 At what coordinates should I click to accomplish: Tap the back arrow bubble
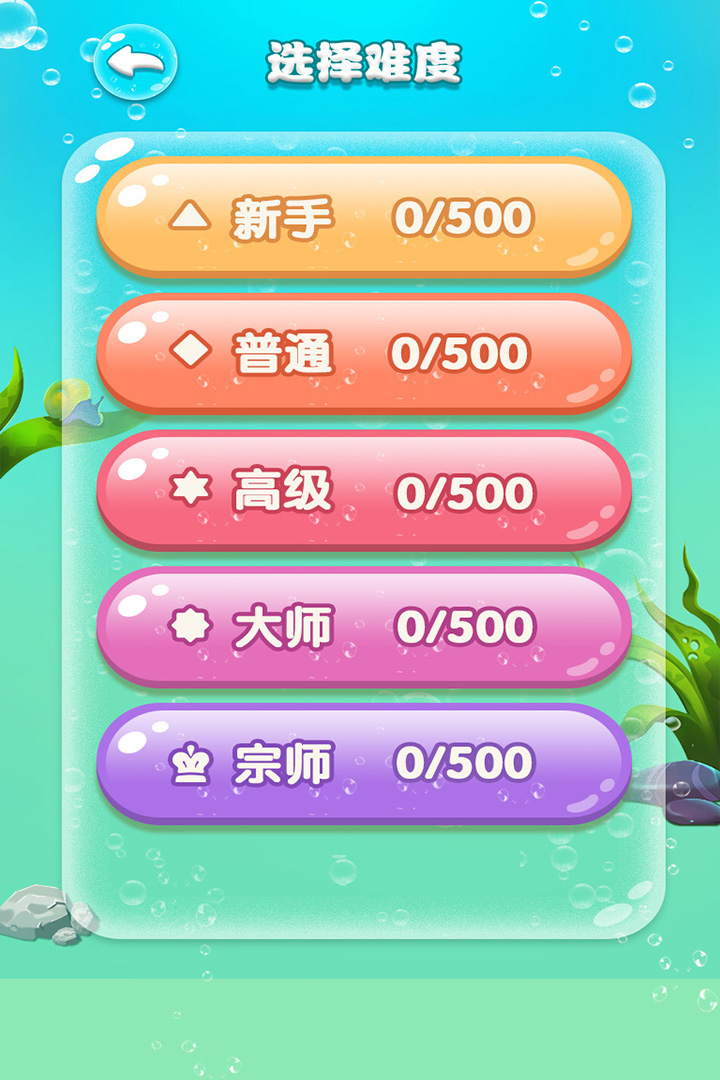pyautogui.click(x=135, y=62)
